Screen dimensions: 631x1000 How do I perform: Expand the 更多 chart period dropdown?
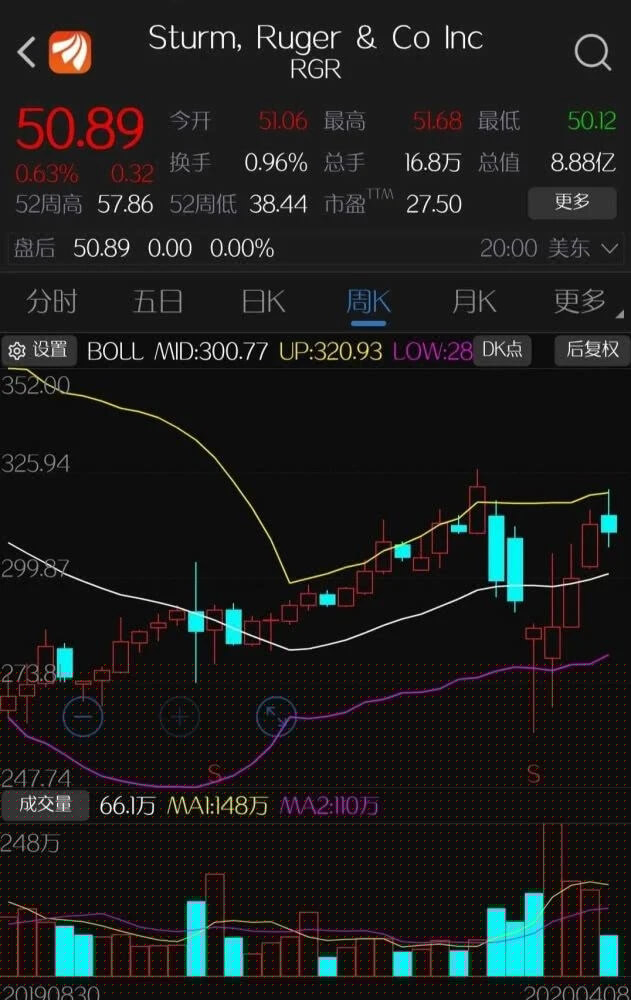580,301
